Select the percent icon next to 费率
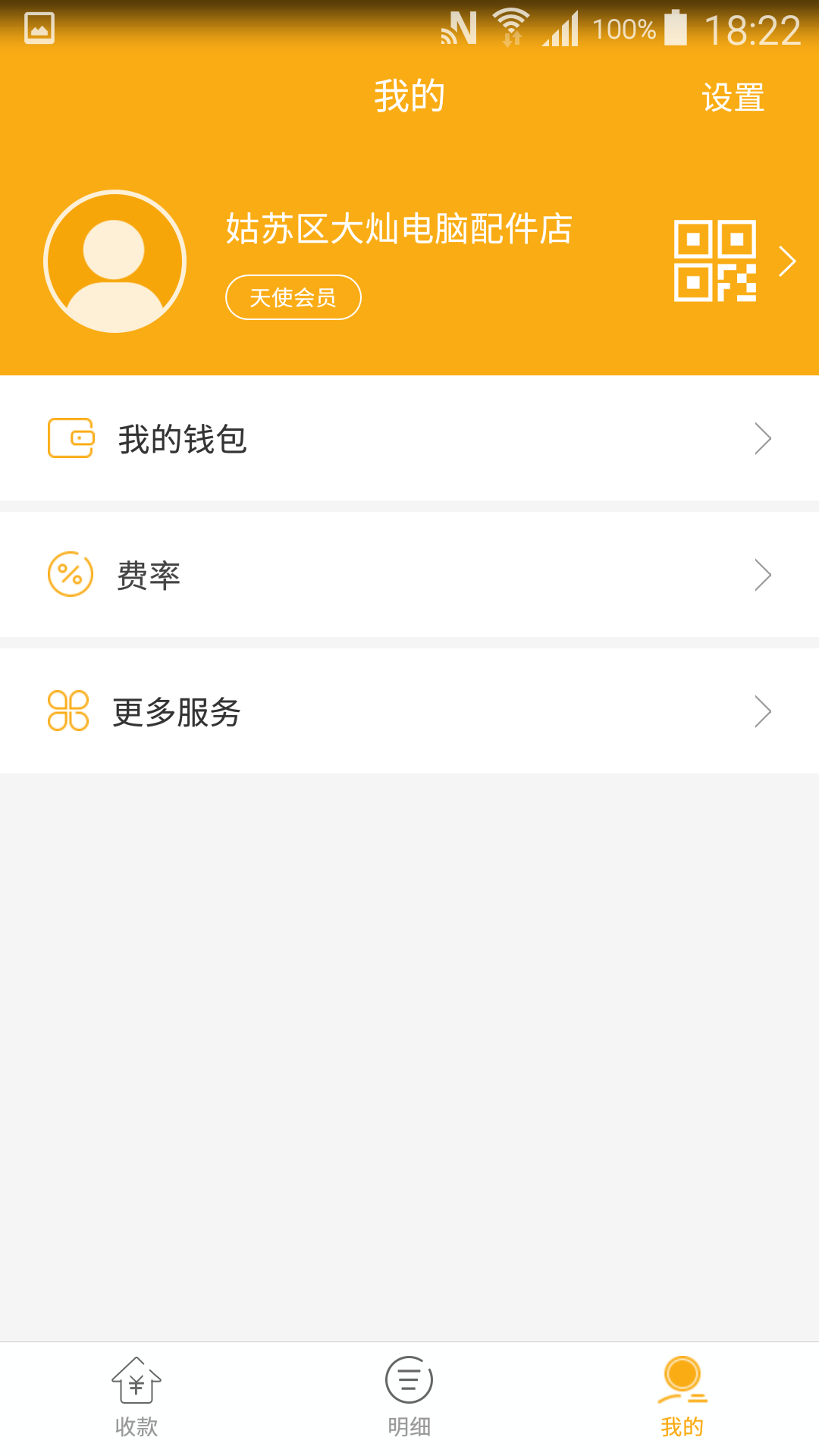 pos(70,574)
